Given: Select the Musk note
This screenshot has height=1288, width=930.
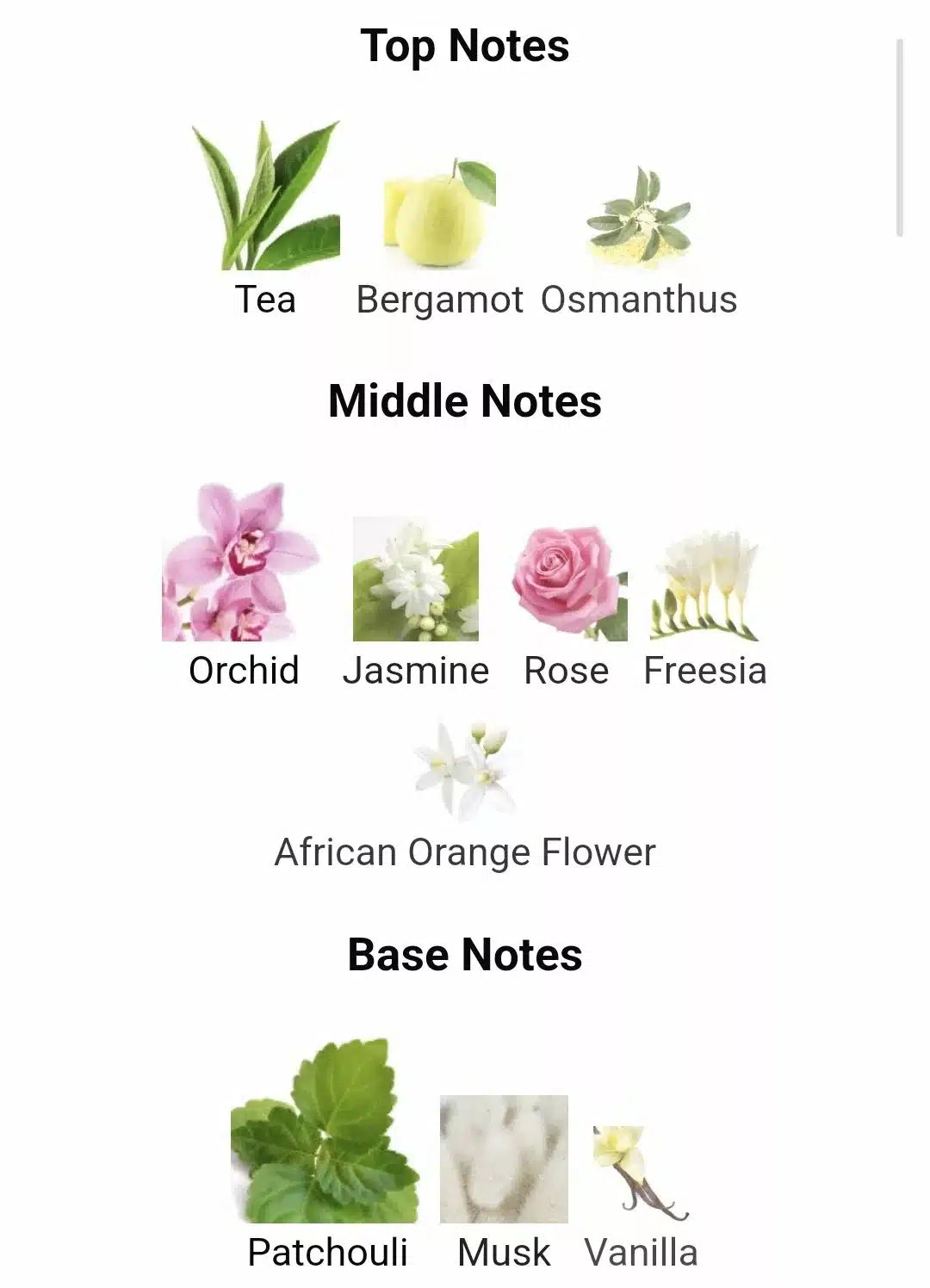Looking at the screenshot, I should click(x=504, y=1162).
